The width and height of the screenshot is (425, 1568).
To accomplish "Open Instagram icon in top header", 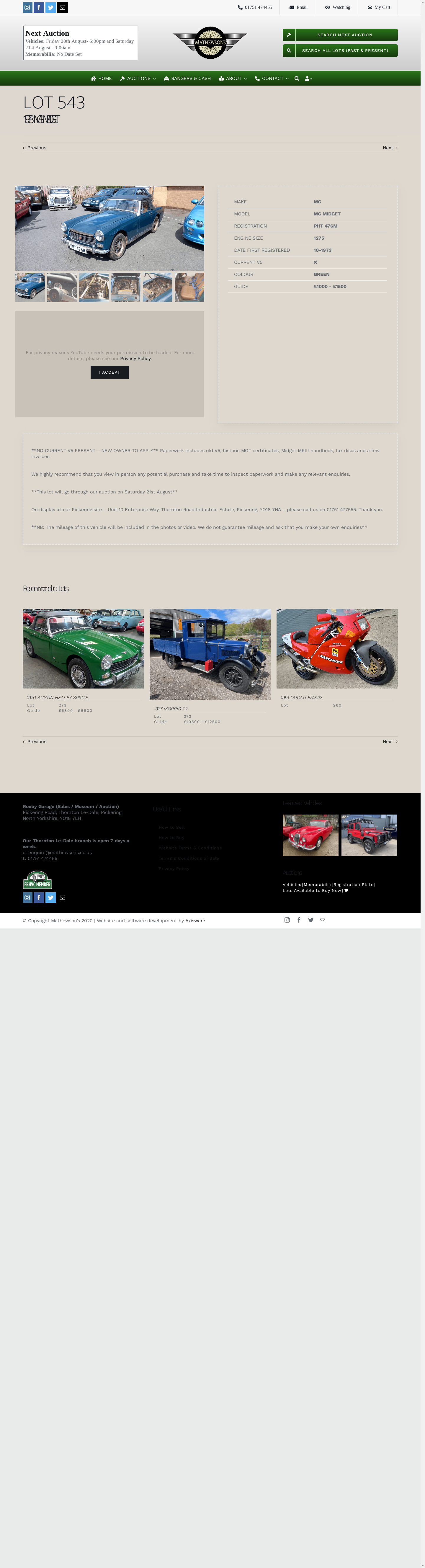I will pyautogui.click(x=27, y=7).
